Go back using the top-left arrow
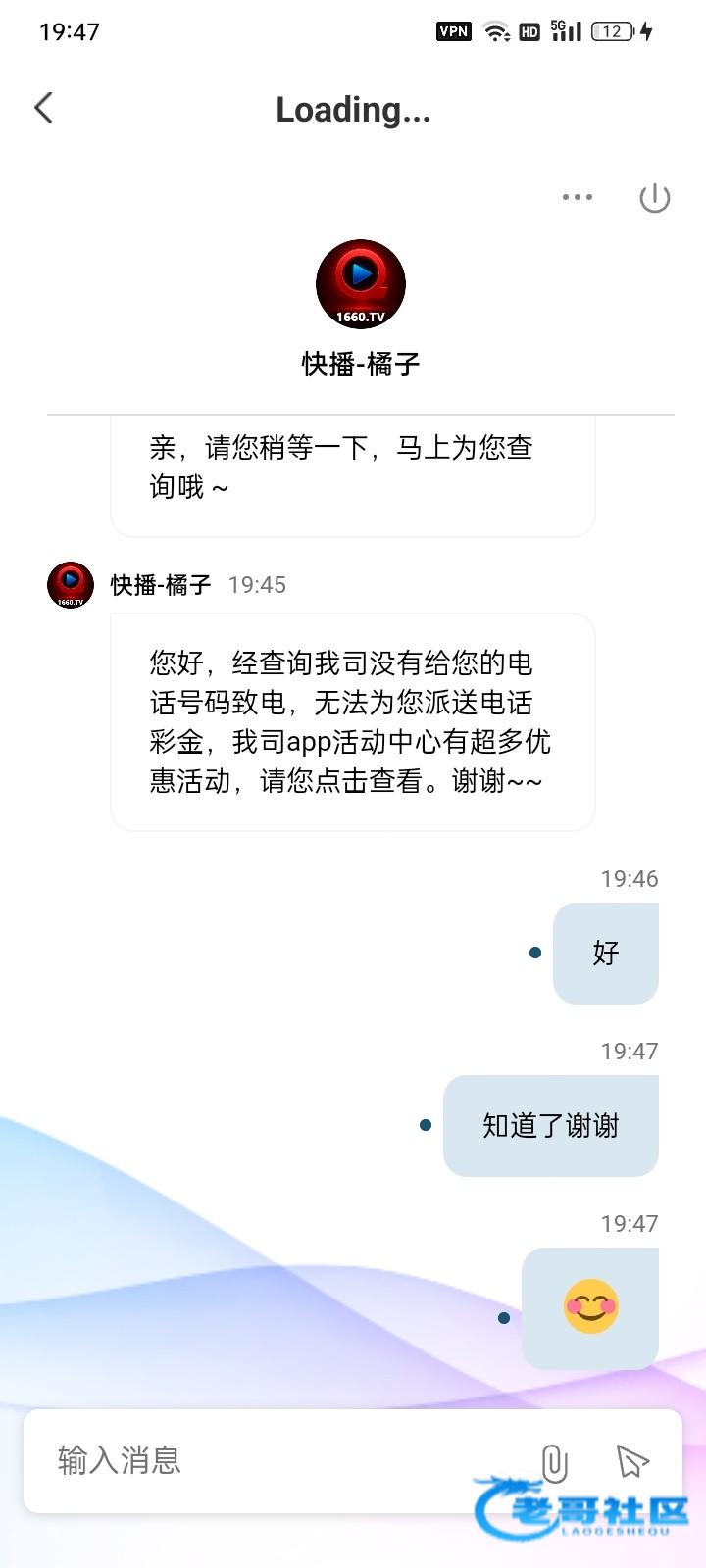The height and width of the screenshot is (1568, 706). point(43,108)
